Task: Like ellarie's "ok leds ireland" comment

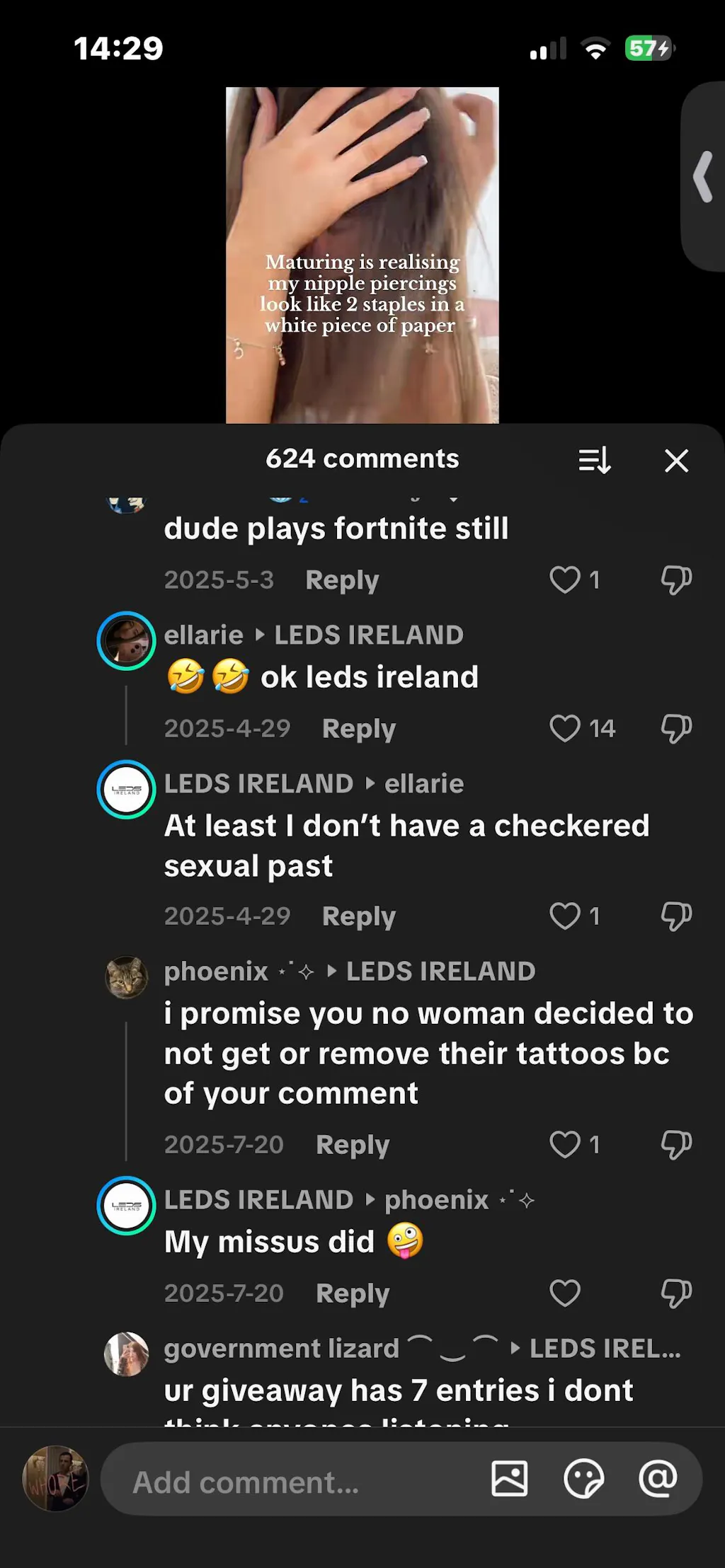Action: click(x=565, y=728)
